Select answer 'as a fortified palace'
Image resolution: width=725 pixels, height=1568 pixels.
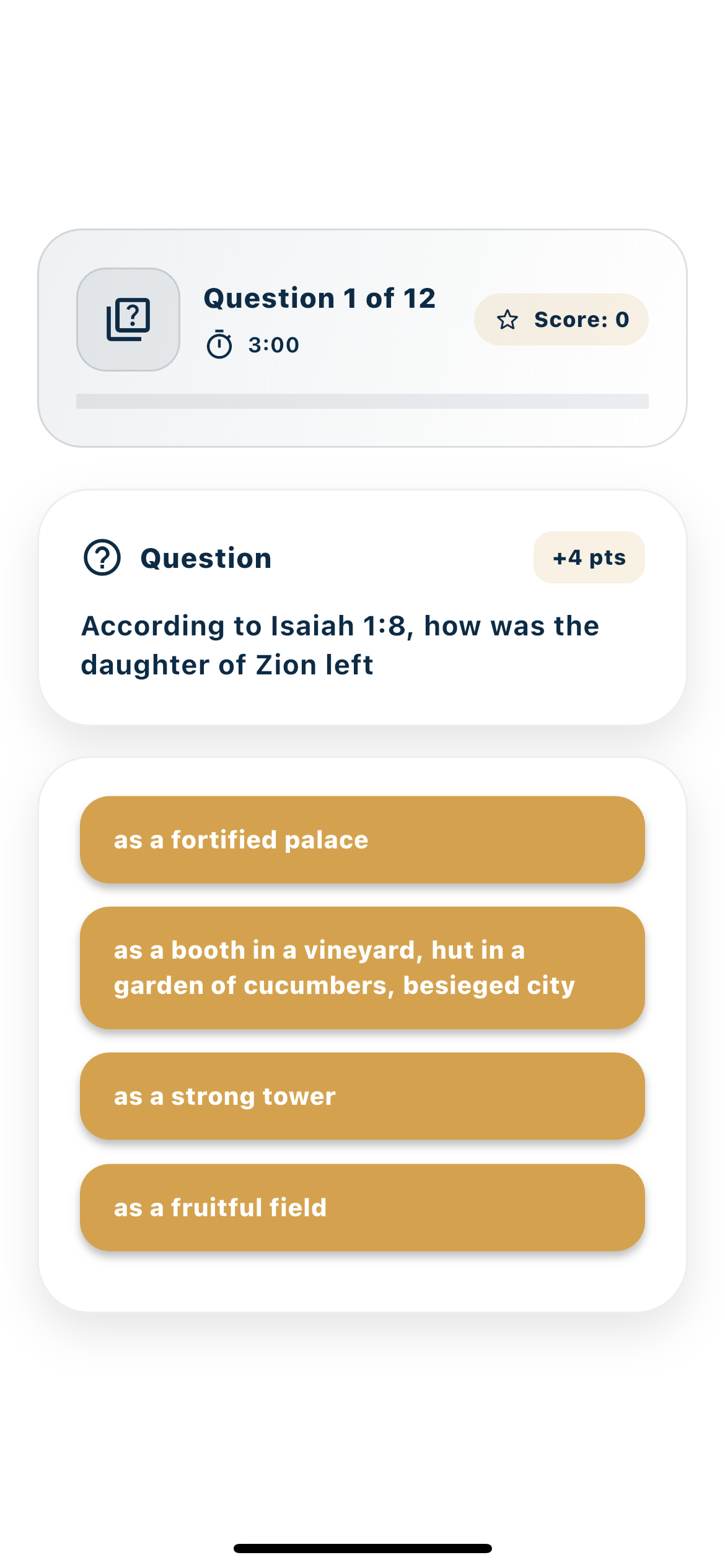coord(362,840)
